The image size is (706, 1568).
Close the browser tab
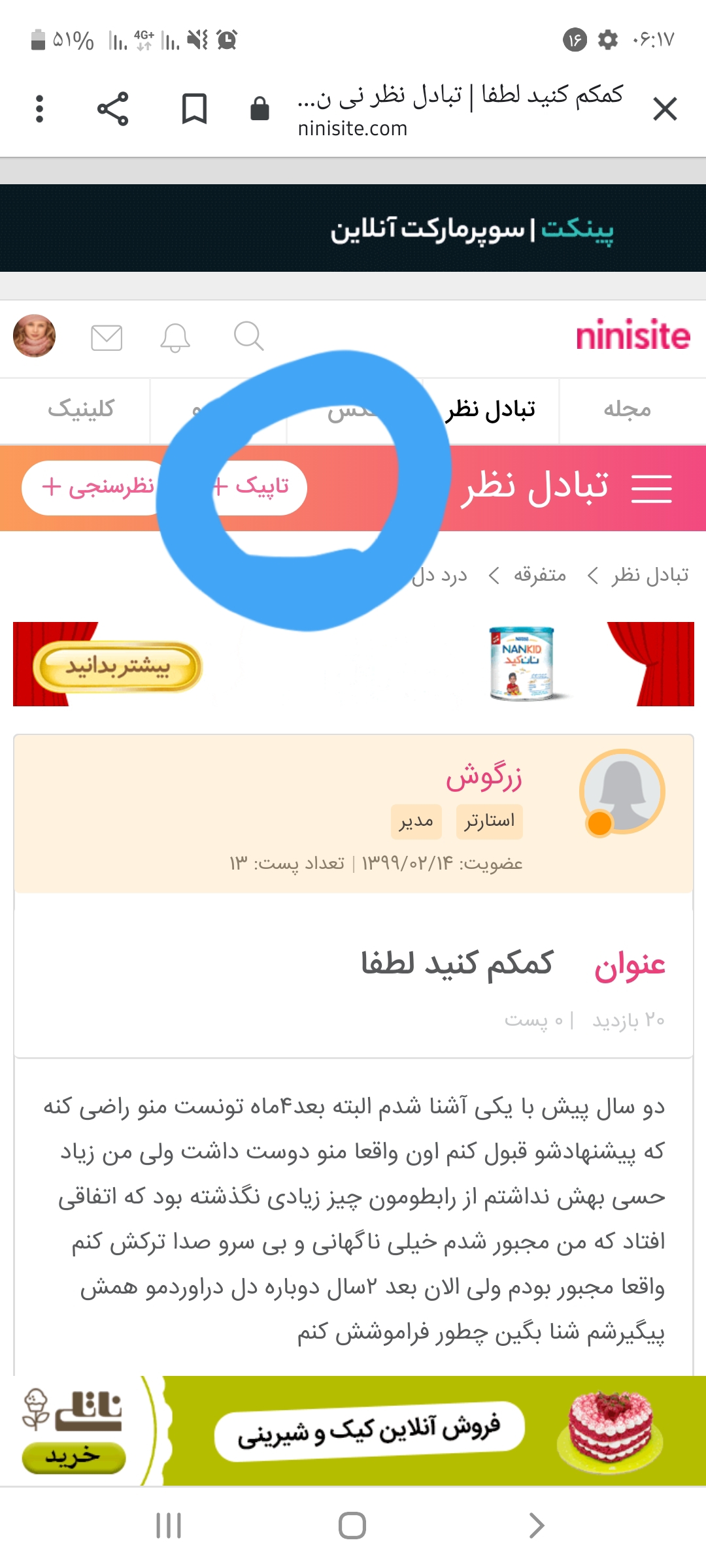665,108
